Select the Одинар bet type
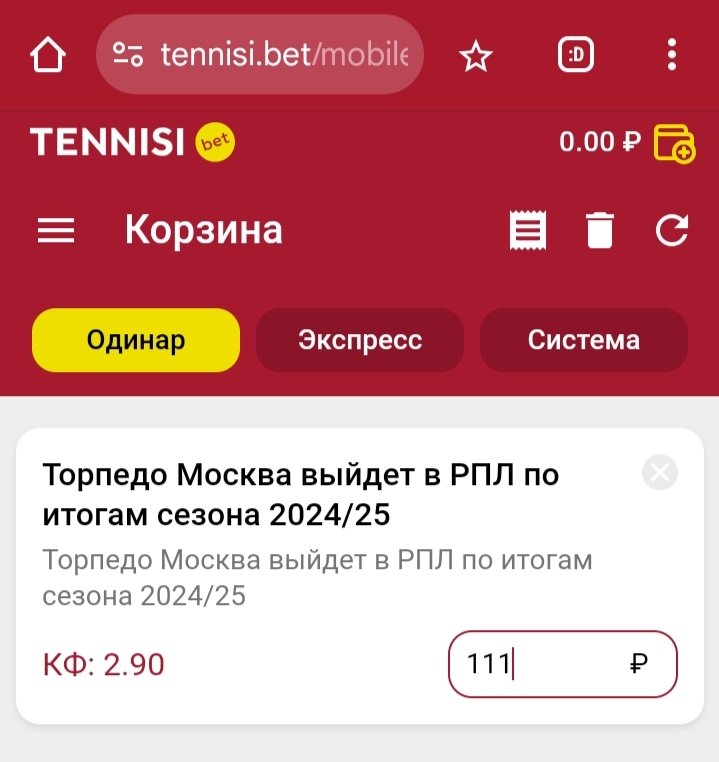 click(x=136, y=340)
